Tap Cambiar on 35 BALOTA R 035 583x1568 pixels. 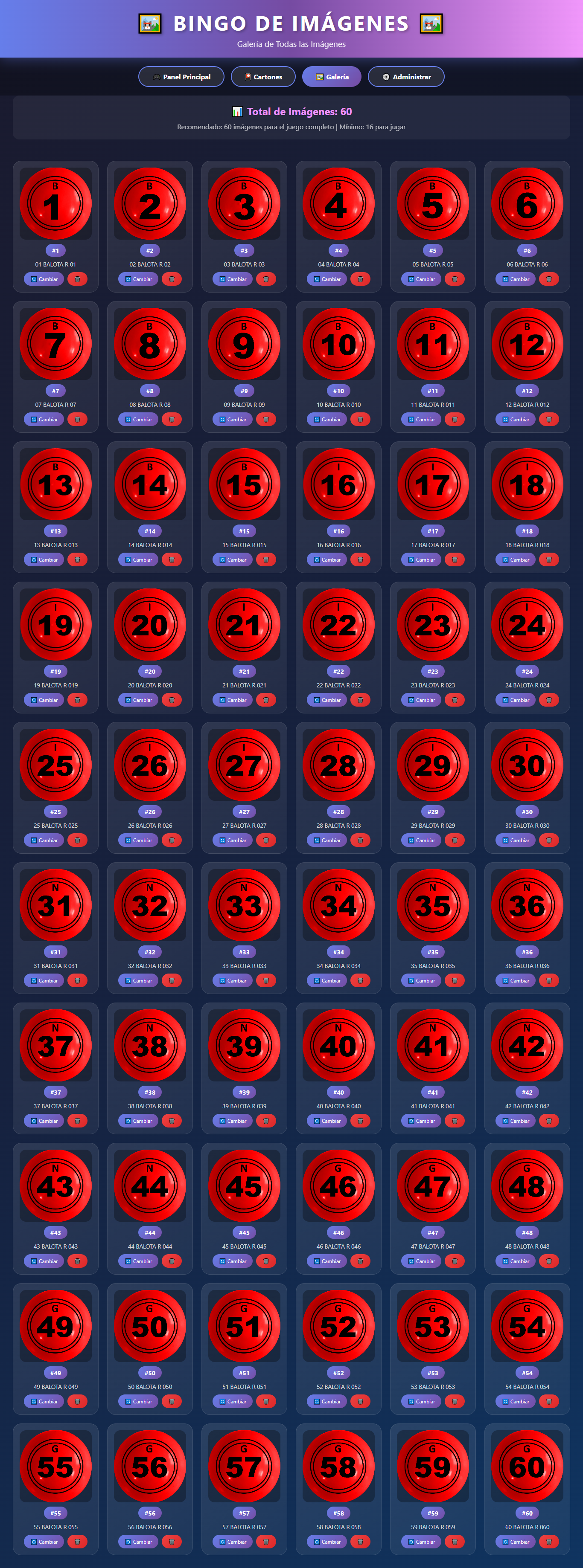click(x=421, y=981)
